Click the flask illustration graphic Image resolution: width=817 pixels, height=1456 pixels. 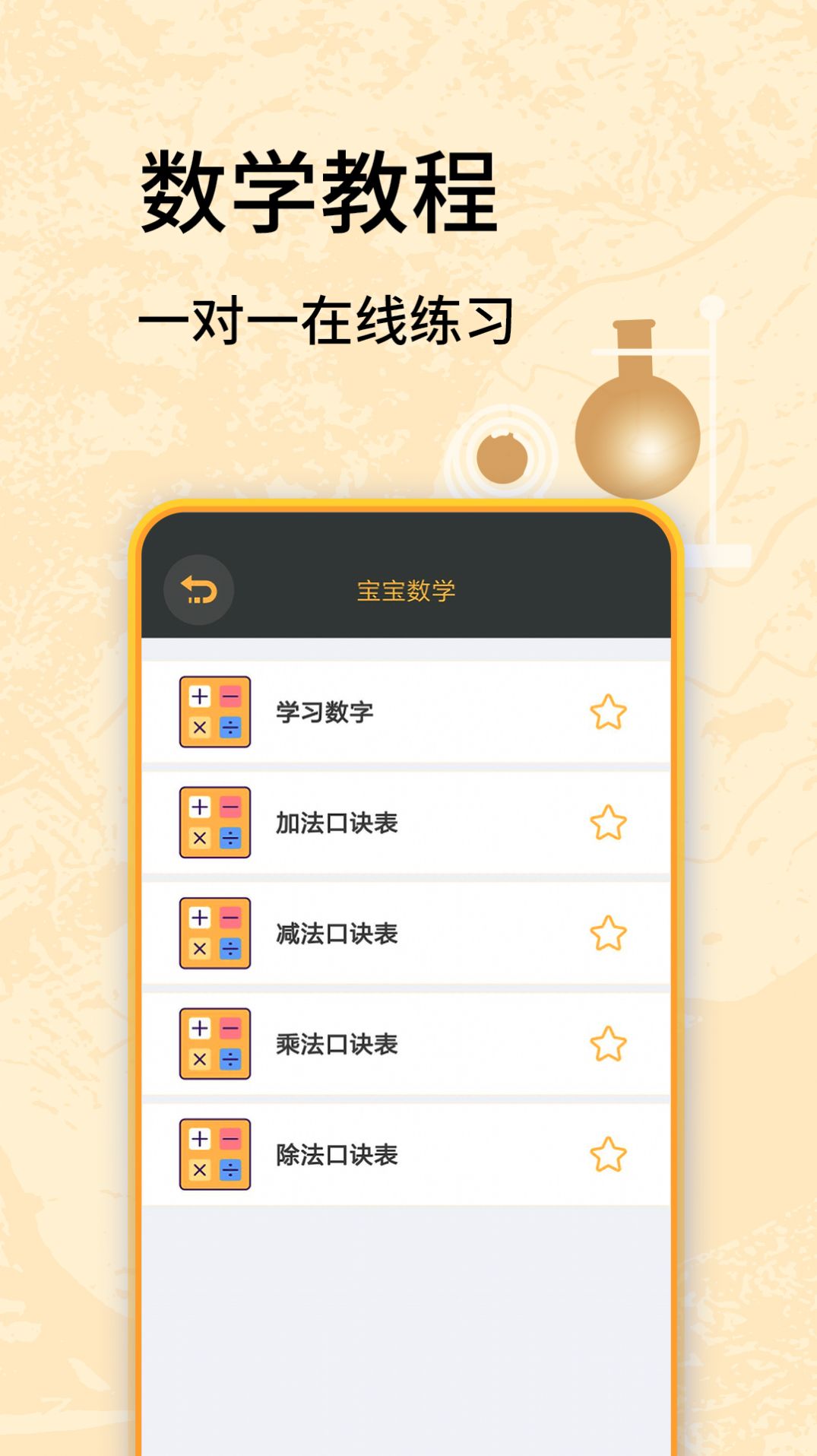(637, 437)
